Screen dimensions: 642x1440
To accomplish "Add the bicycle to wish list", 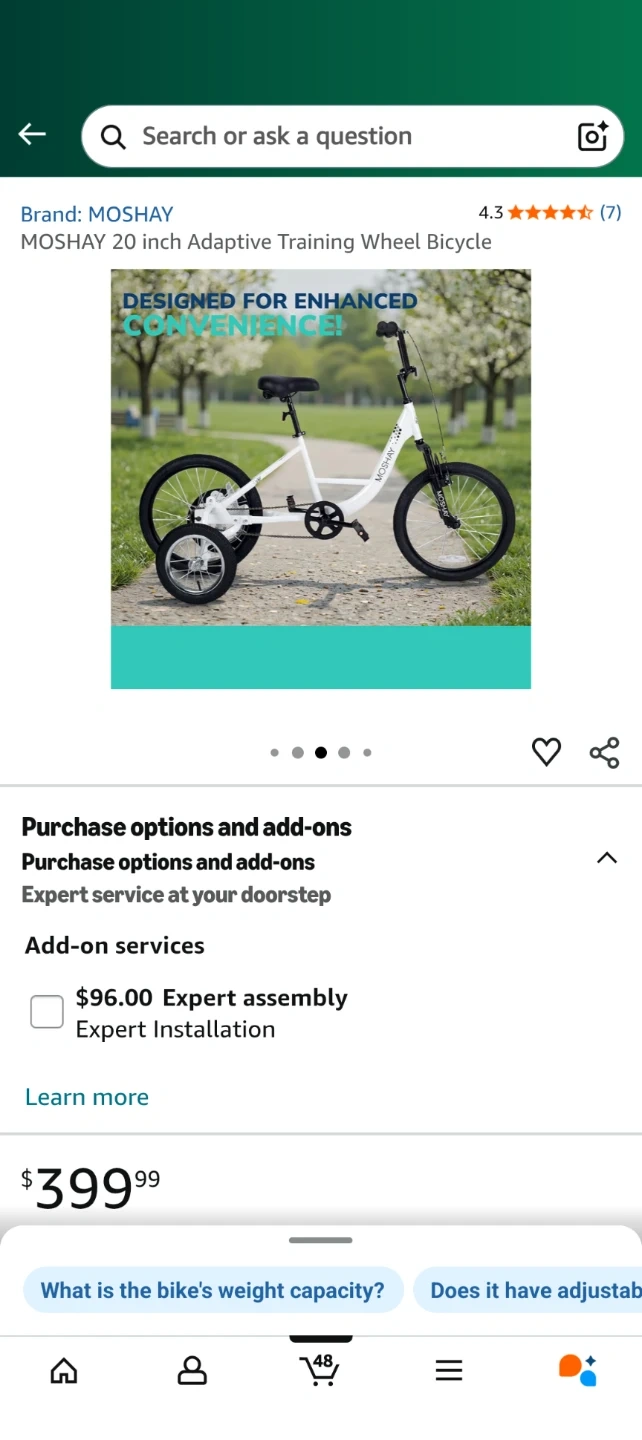I will (546, 752).
